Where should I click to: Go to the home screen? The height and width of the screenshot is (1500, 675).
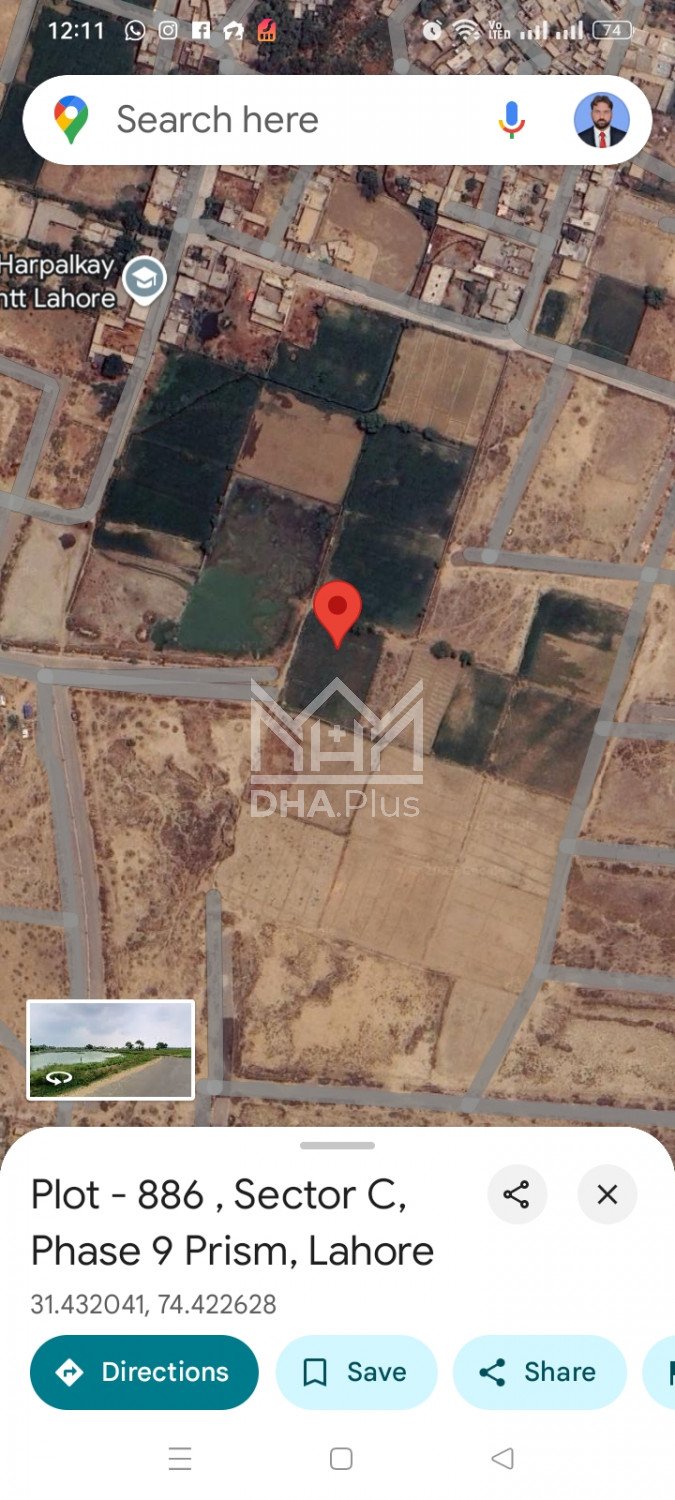[x=341, y=1459]
